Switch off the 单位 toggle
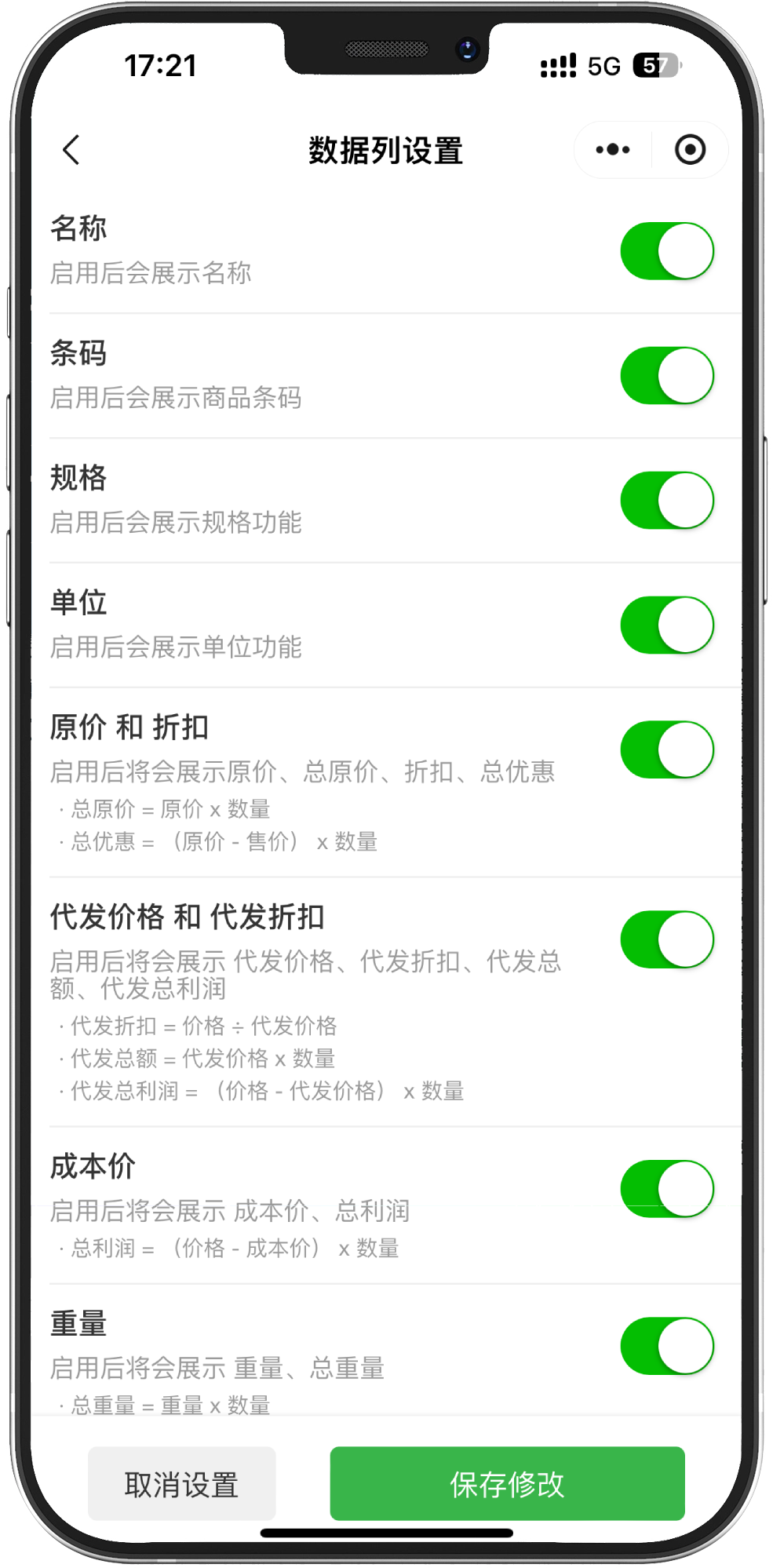The width and height of the screenshot is (773, 1568). click(x=667, y=625)
